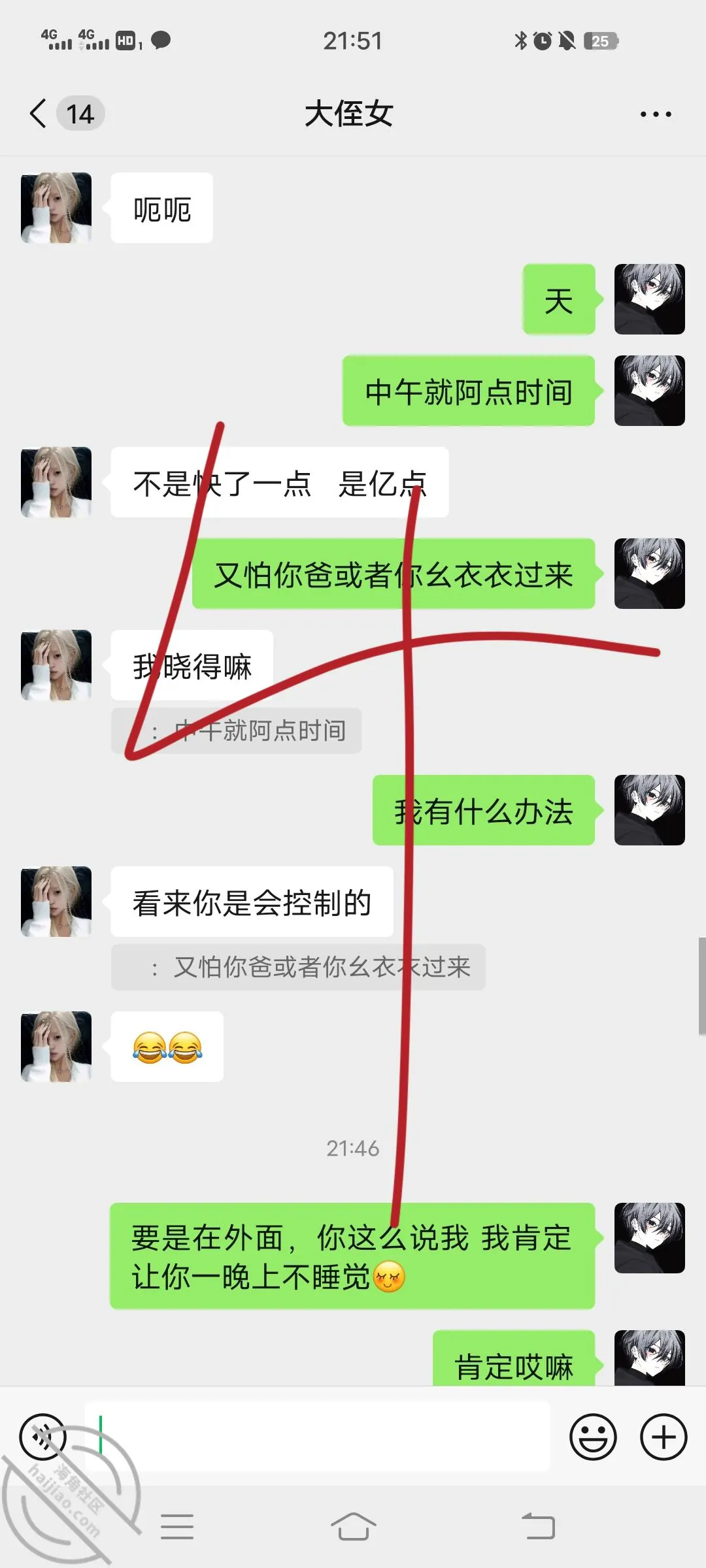Open recent apps from navigation bar
Screen dimensions: 706x1568
pyautogui.click(x=177, y=1526)
